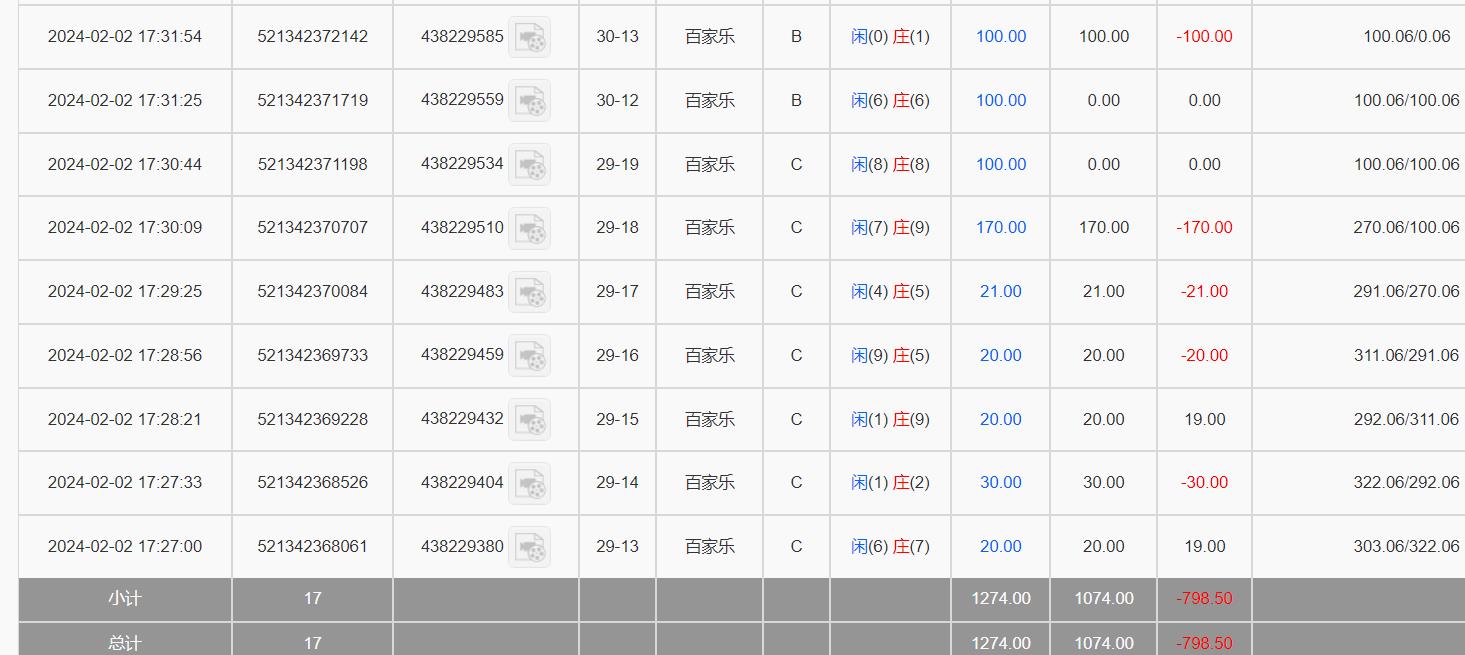The image size is (1465, 655).
Task: Open video replay for game 438229559
Action: tap(529, 101)
